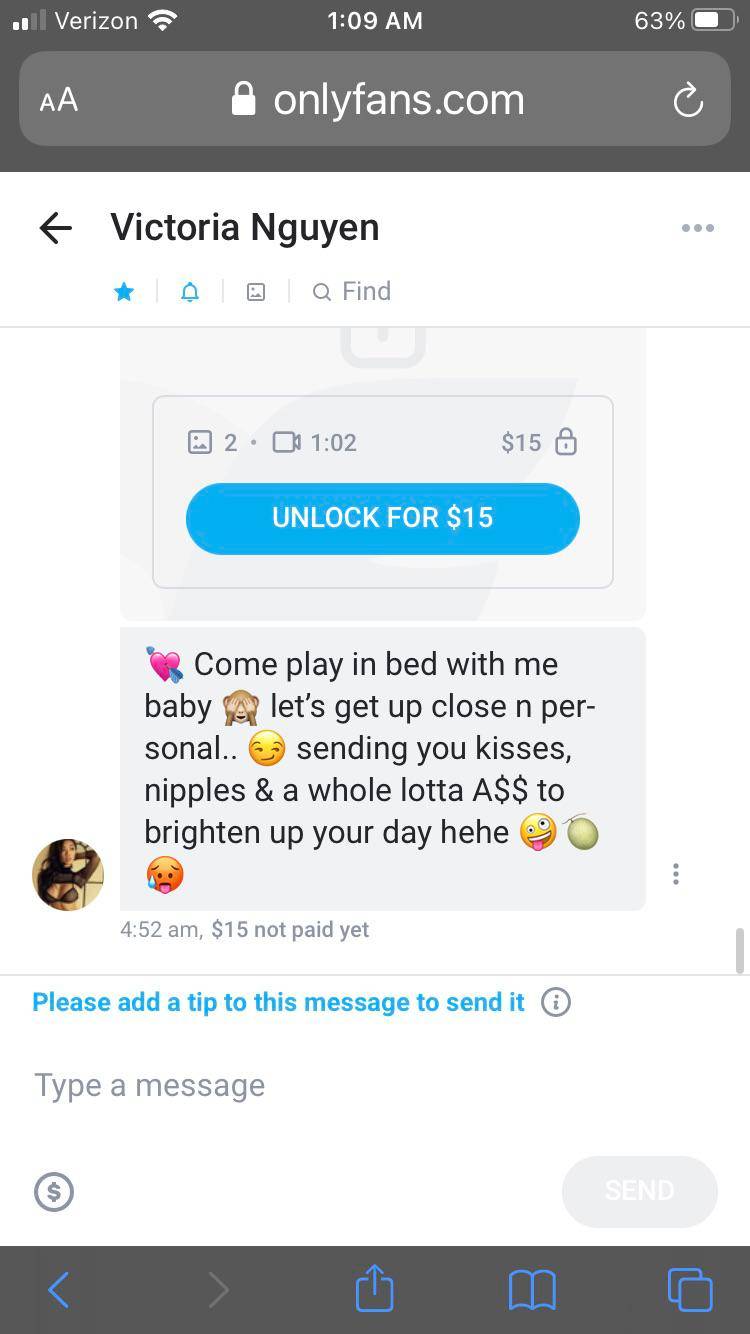Screen dimensions: 750x1334
Task: Find text in this conversation
Action: 352,291
